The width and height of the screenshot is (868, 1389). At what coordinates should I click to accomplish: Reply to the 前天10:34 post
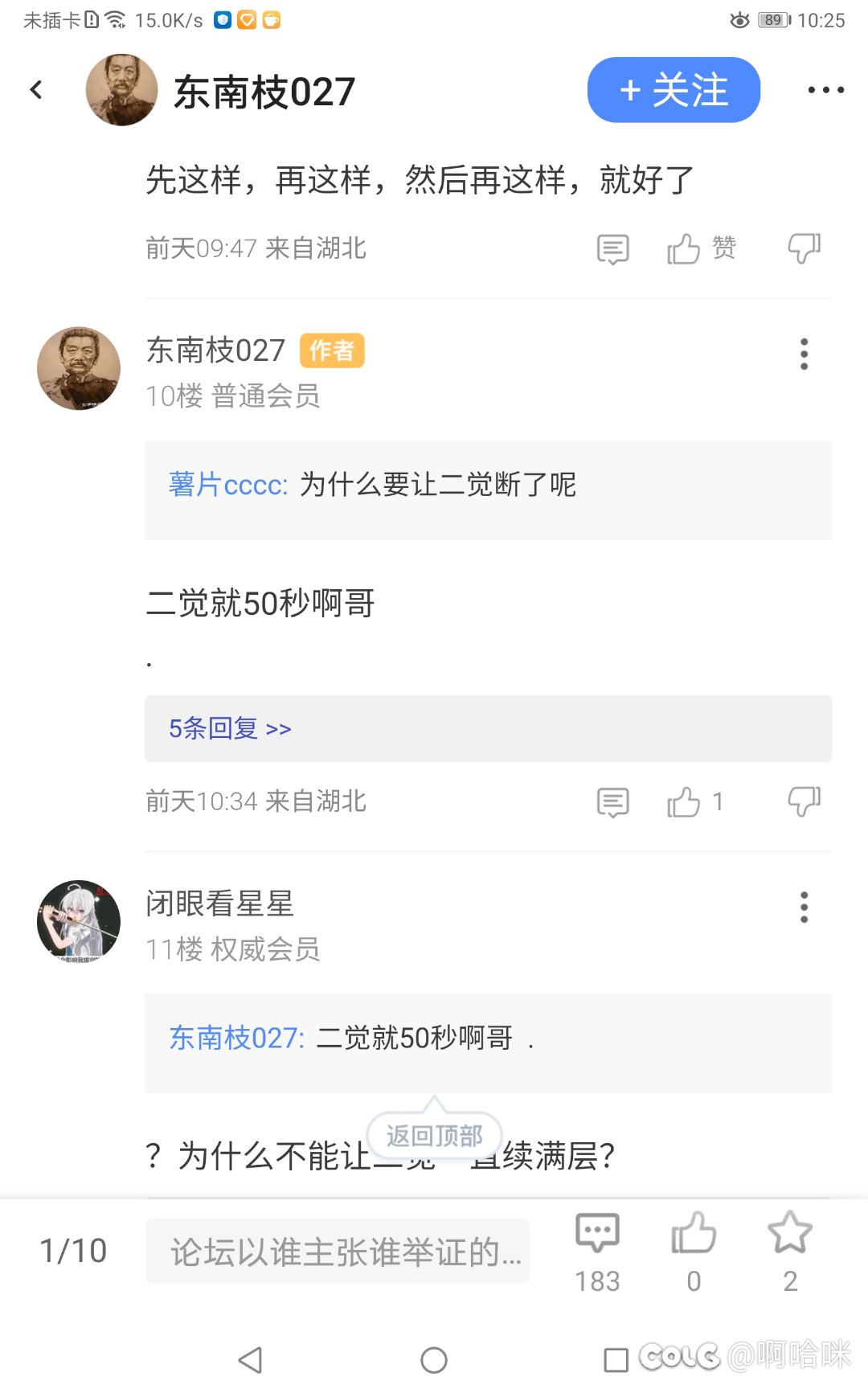pyautogui.click(x=612, y=802)
